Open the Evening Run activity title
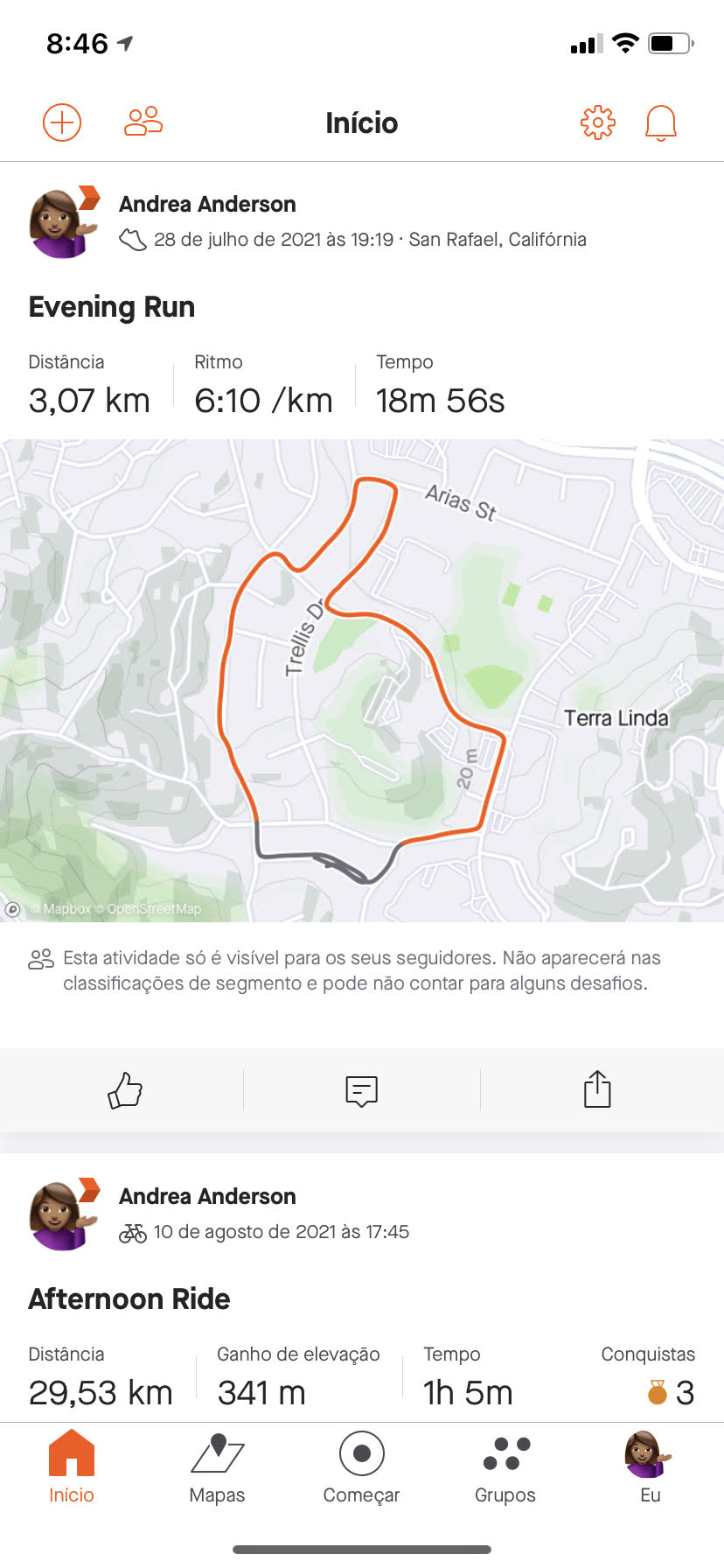The width and height of the screenshot is (724, 1568). [112, 307]
